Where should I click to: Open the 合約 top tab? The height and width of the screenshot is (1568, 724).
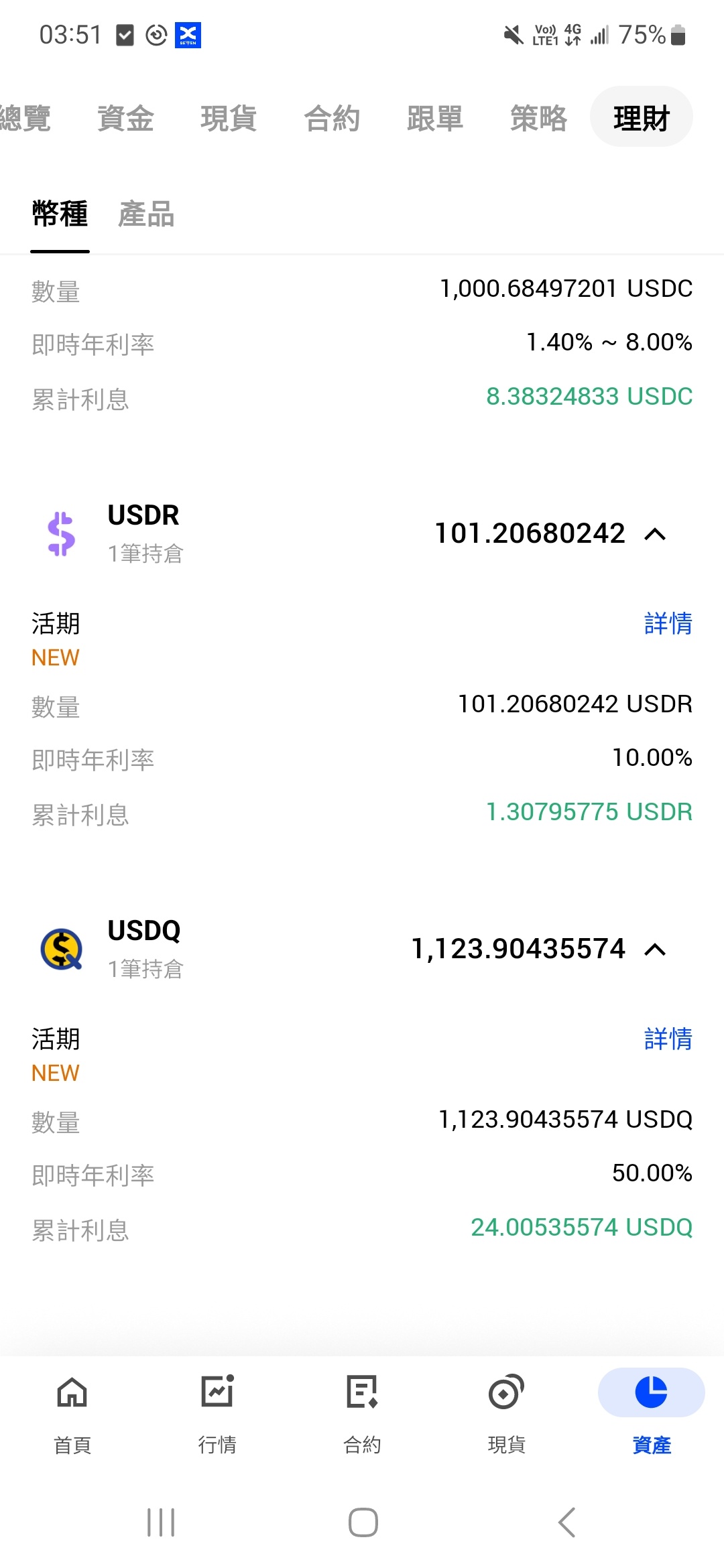(332, 118)
